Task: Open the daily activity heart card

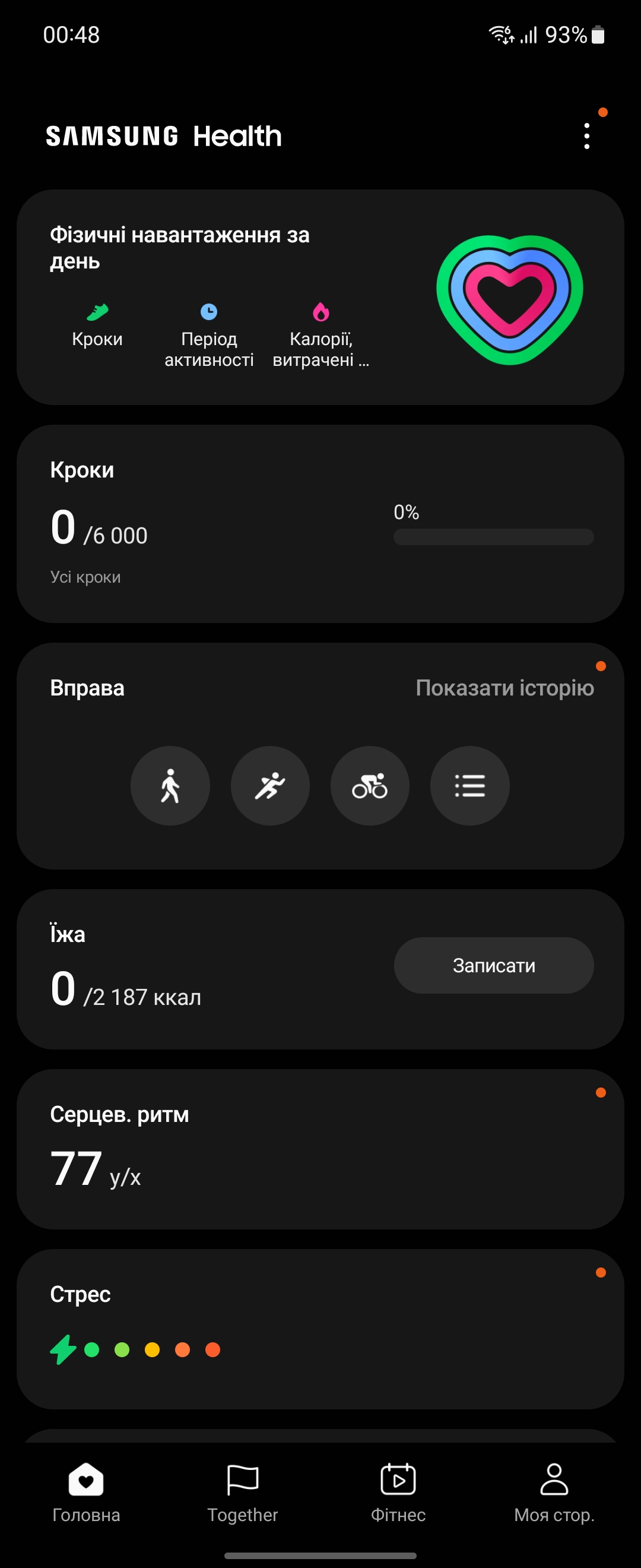Action: [x=509, y=299]
